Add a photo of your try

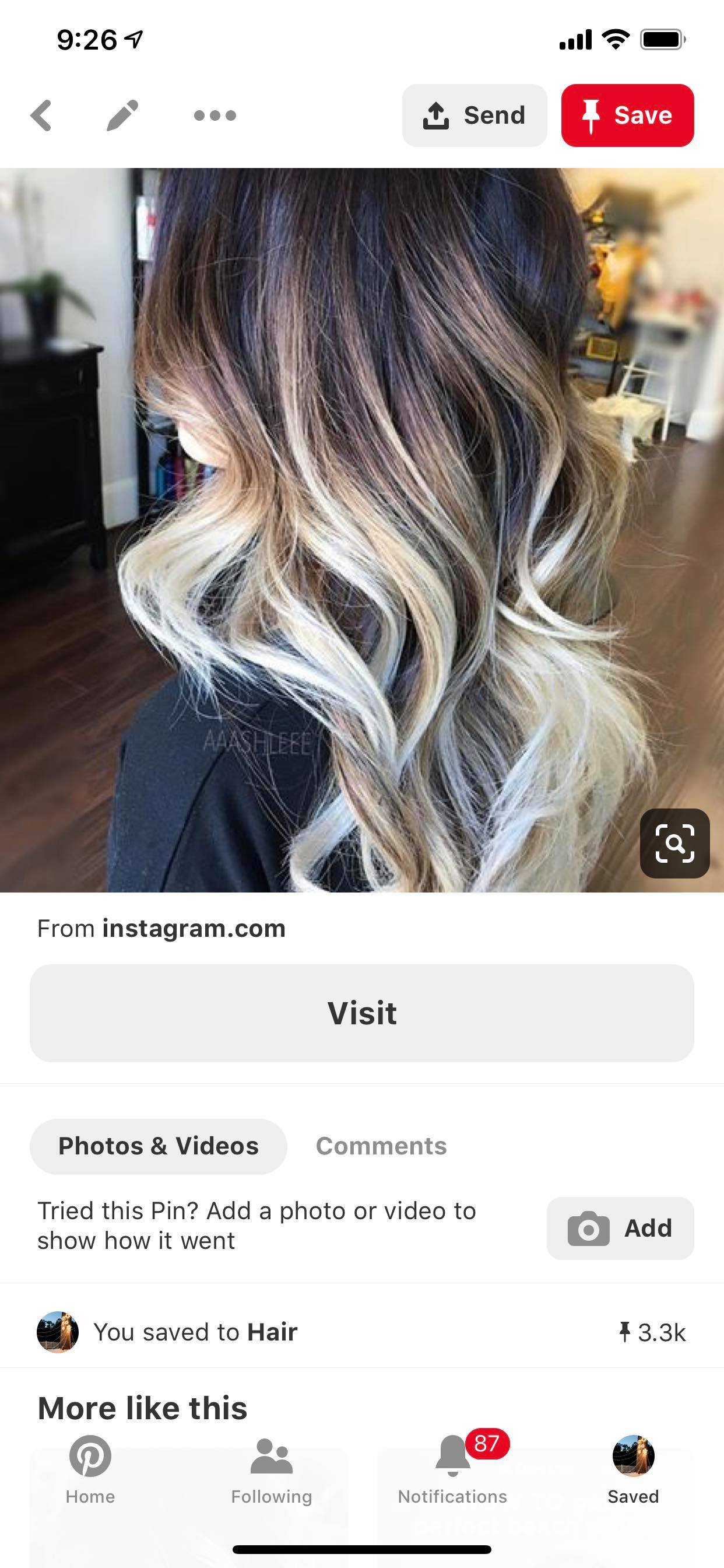pos(620,1228)
